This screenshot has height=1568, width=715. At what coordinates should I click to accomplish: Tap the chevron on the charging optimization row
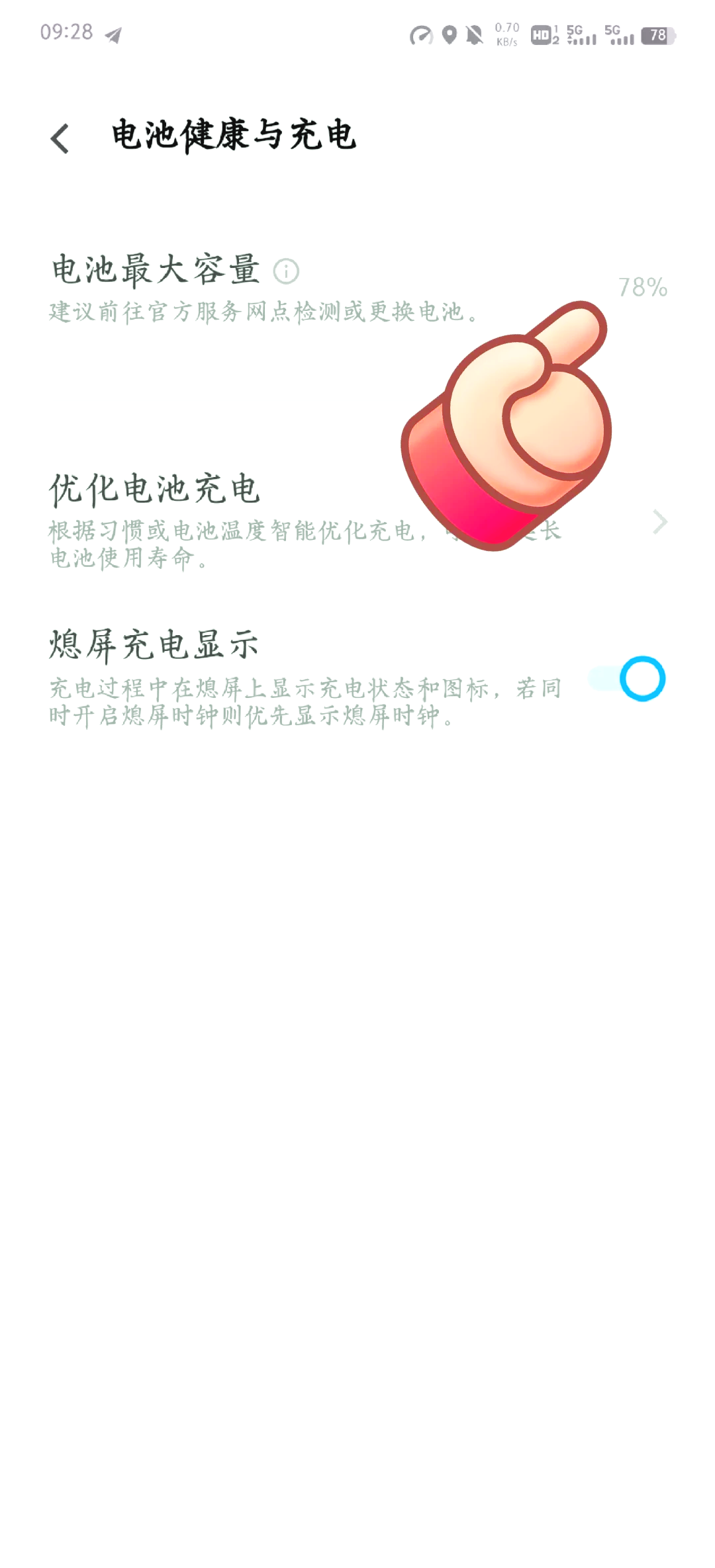tap(659, 523)
